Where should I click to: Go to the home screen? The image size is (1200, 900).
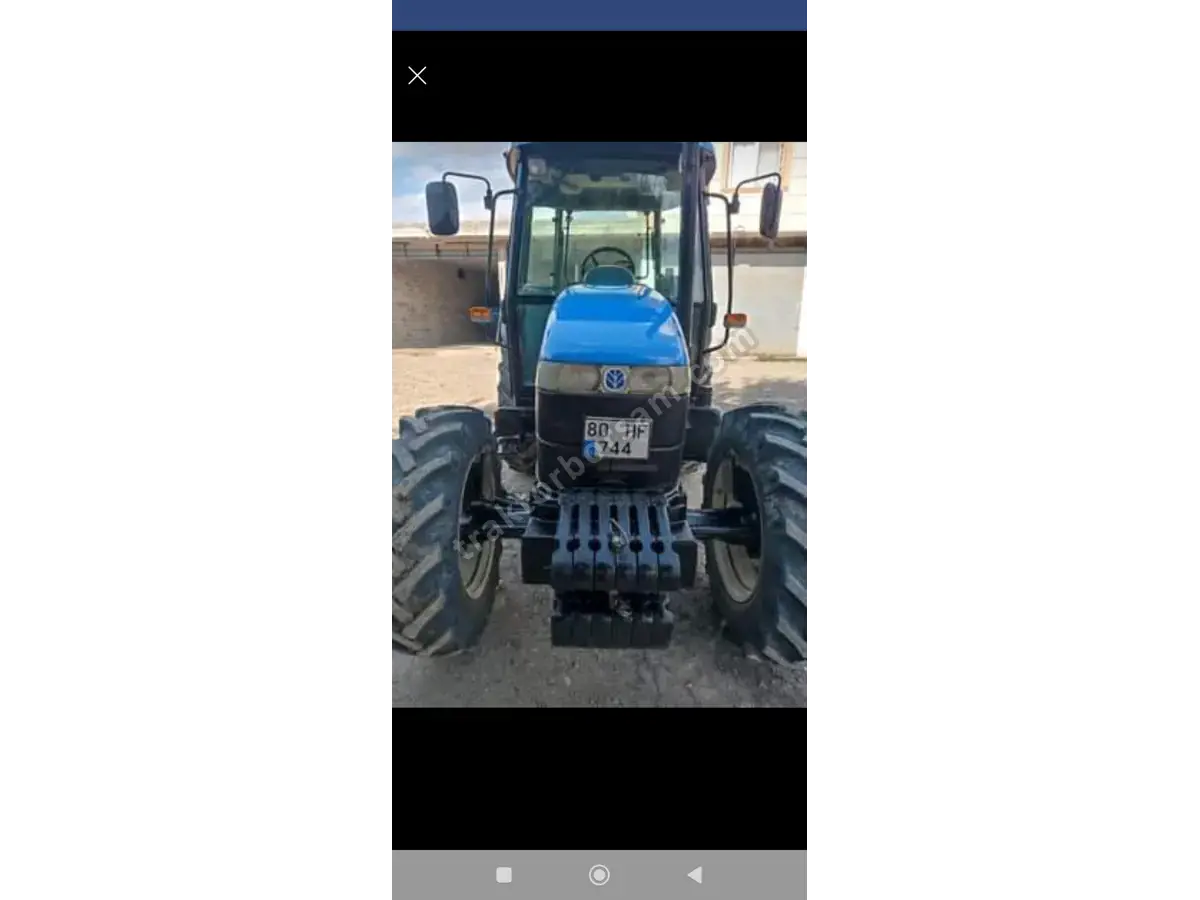pyautogui.click(x=599, y=875)
